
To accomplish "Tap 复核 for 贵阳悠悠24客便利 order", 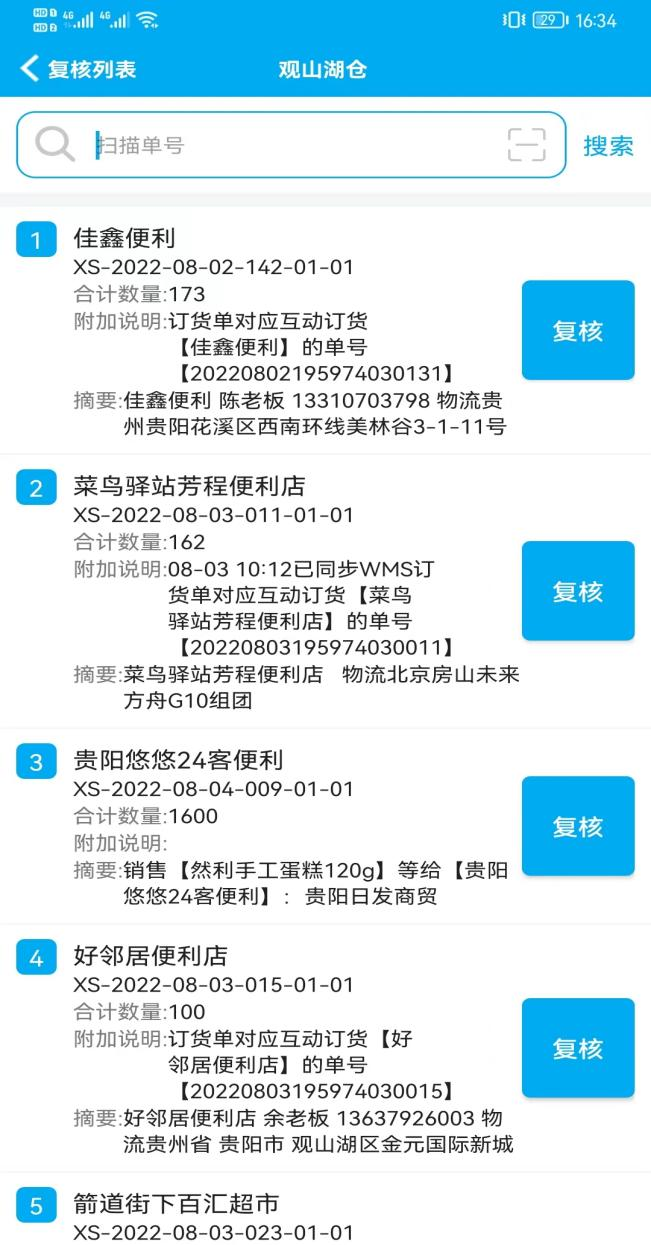I will point(578,826).
